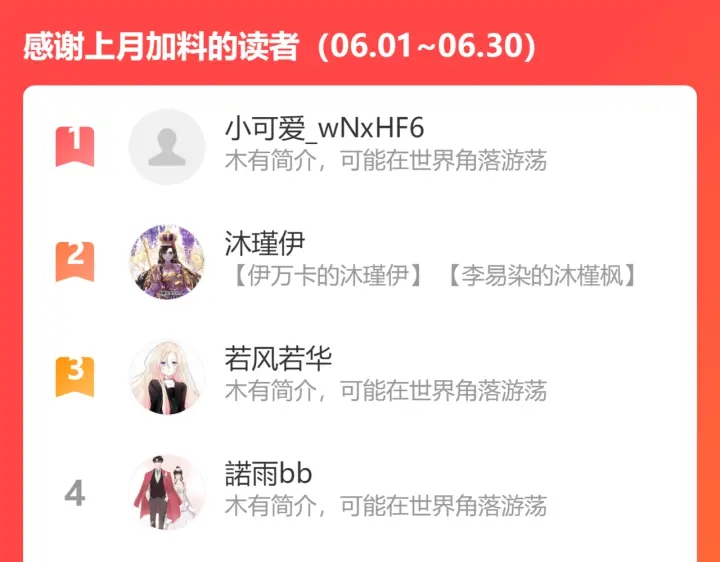Open 沐瑾伊's reader profile
Image resolution: width=720 pixels, height=562 pixels.
[360, 262]
